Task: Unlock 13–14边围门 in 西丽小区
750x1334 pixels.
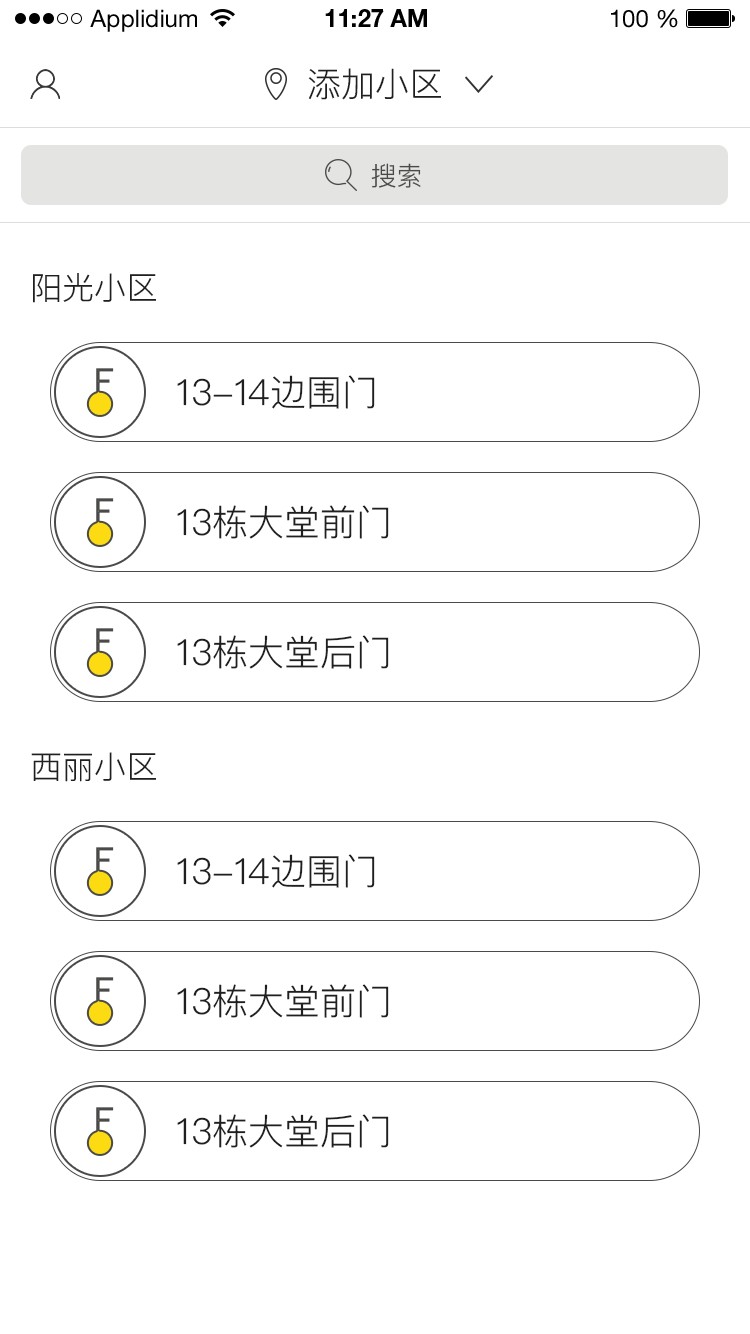Action: [x=375, y=871]
